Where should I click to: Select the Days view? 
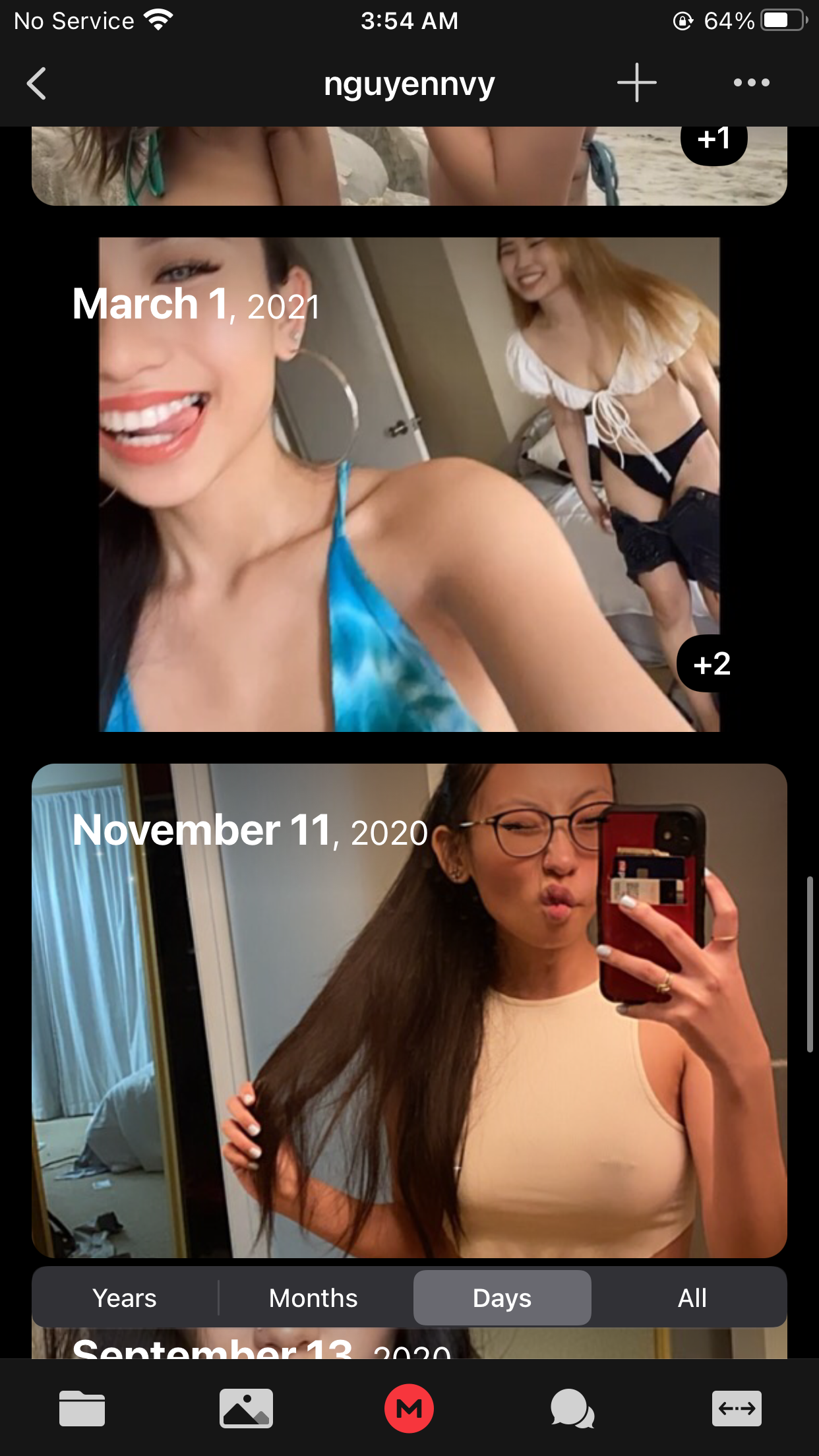click(502, 1298)
